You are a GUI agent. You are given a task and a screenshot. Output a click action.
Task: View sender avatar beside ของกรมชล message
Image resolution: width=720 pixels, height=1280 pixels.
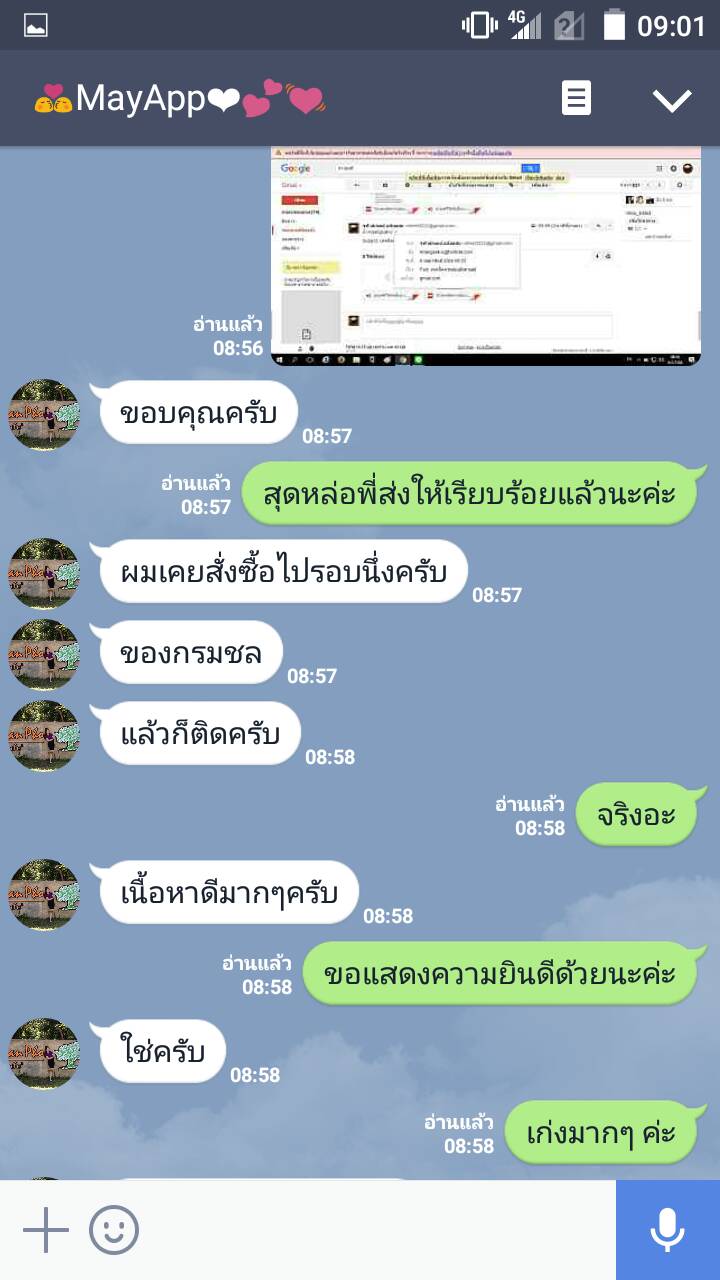pyautogui.click(x=44, y=654)
